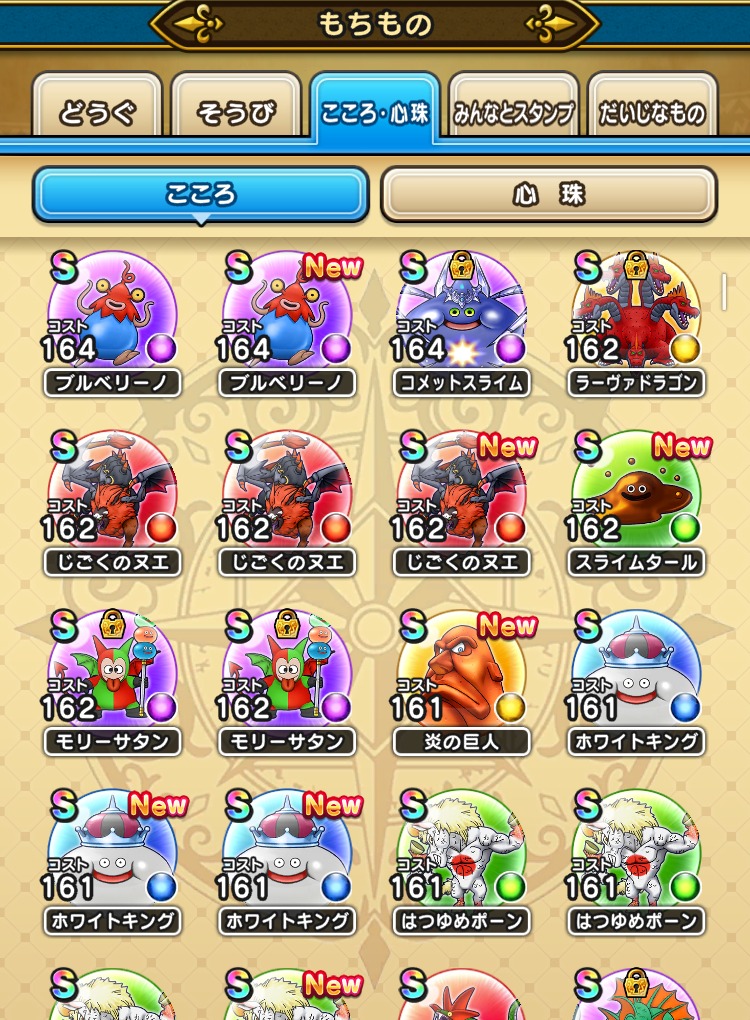Switch to the どうぐ tab

click(x=97, y=110)
